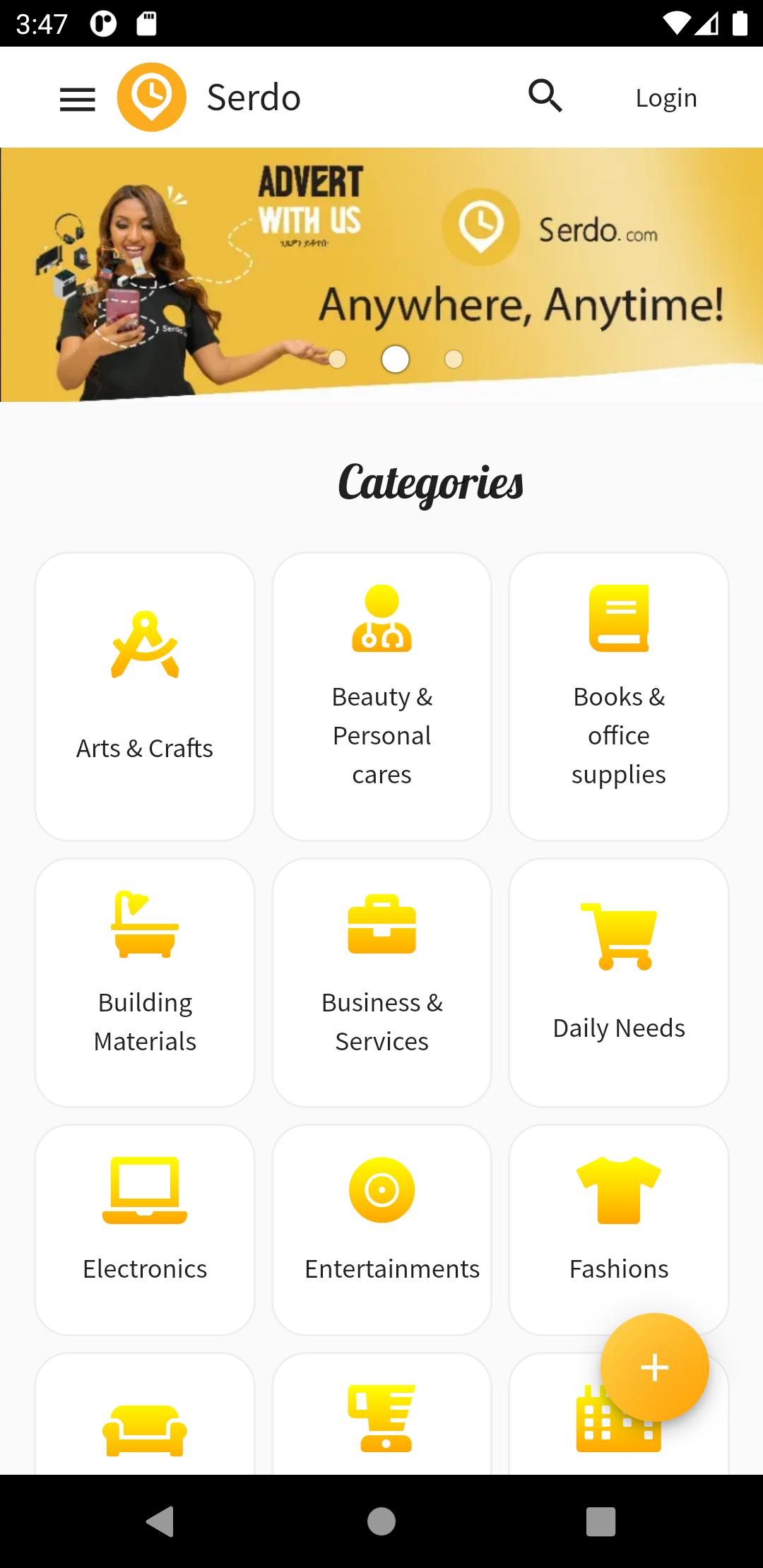Tap the system home button
Viewport: 763px width, 1568px height.
[381, 1521]
